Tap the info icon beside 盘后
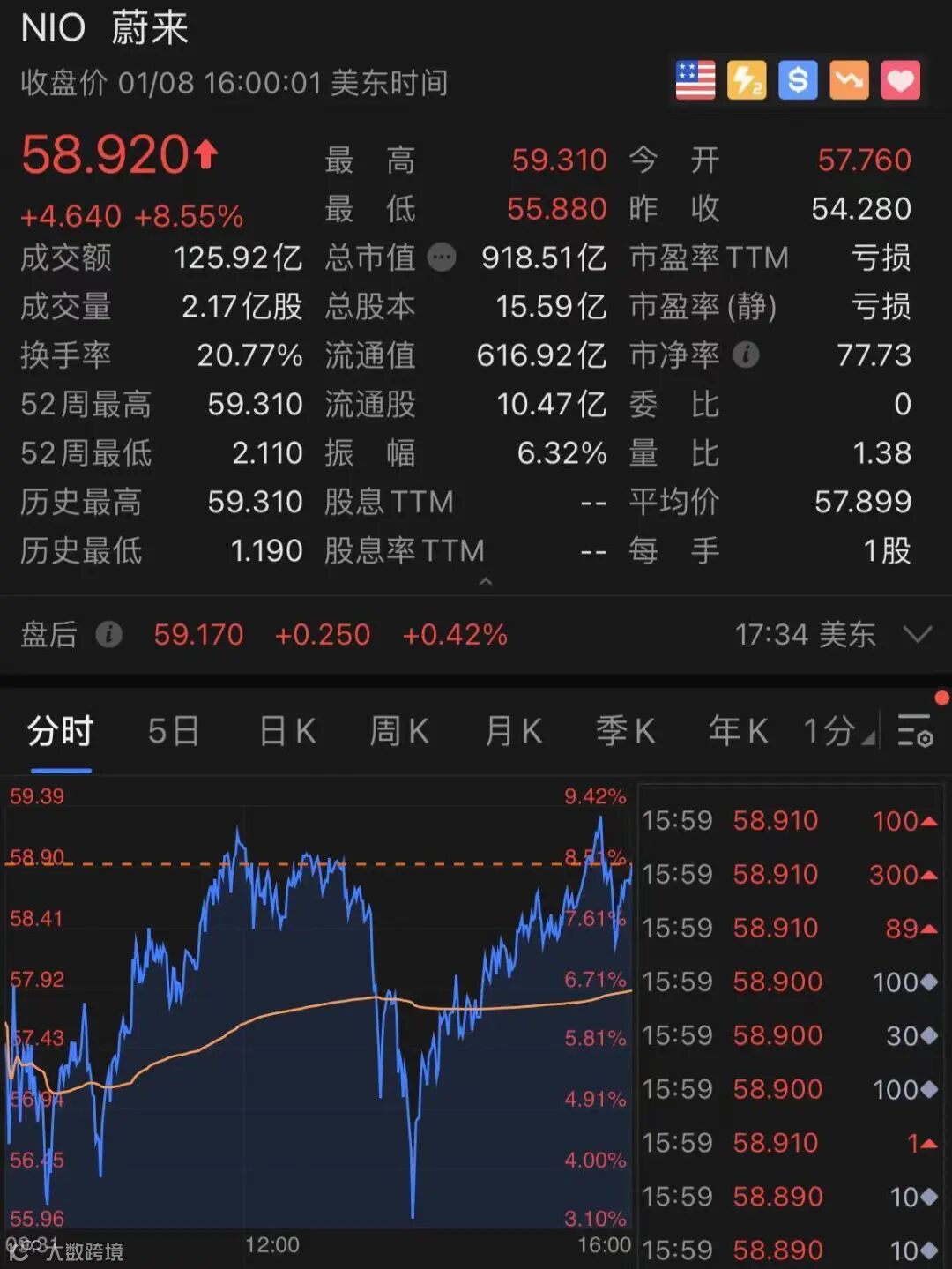The image size is (952, 1269). 108,634
